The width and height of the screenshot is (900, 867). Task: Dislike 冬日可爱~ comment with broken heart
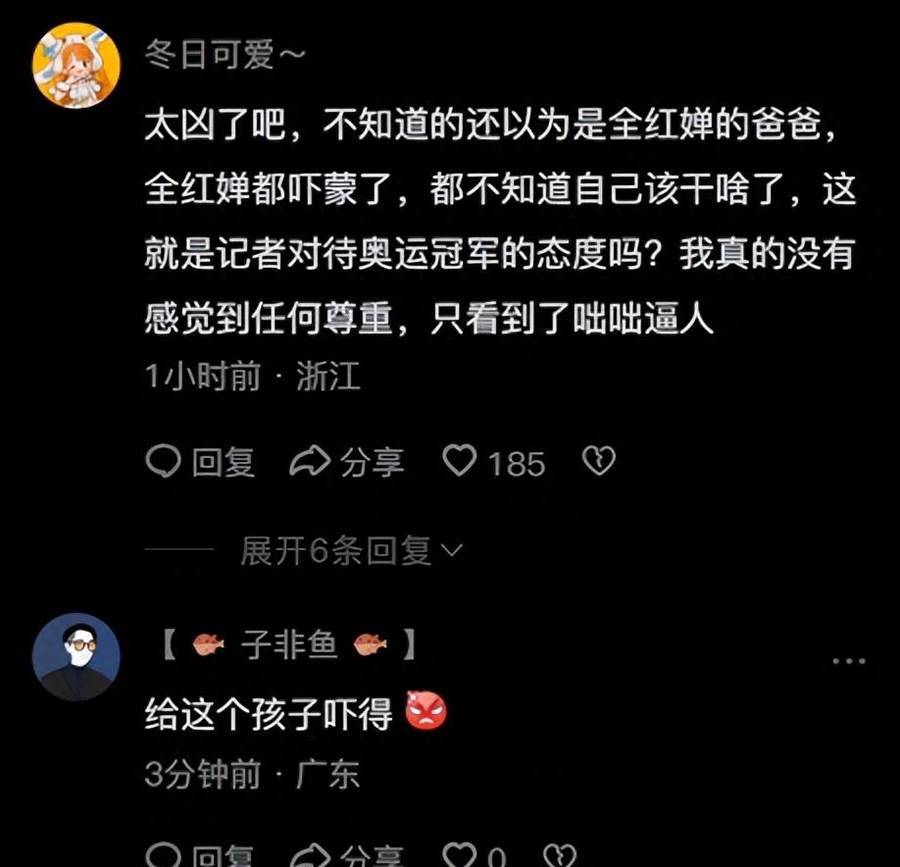(598, 461)
